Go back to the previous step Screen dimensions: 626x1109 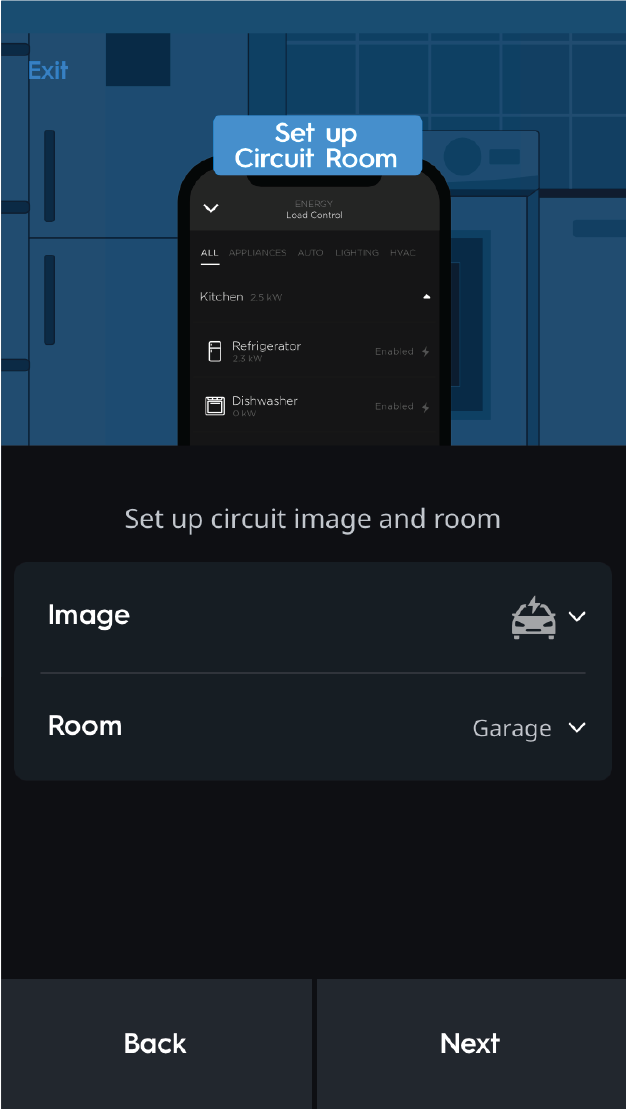pyautogui.click(x=155, y=1043)
